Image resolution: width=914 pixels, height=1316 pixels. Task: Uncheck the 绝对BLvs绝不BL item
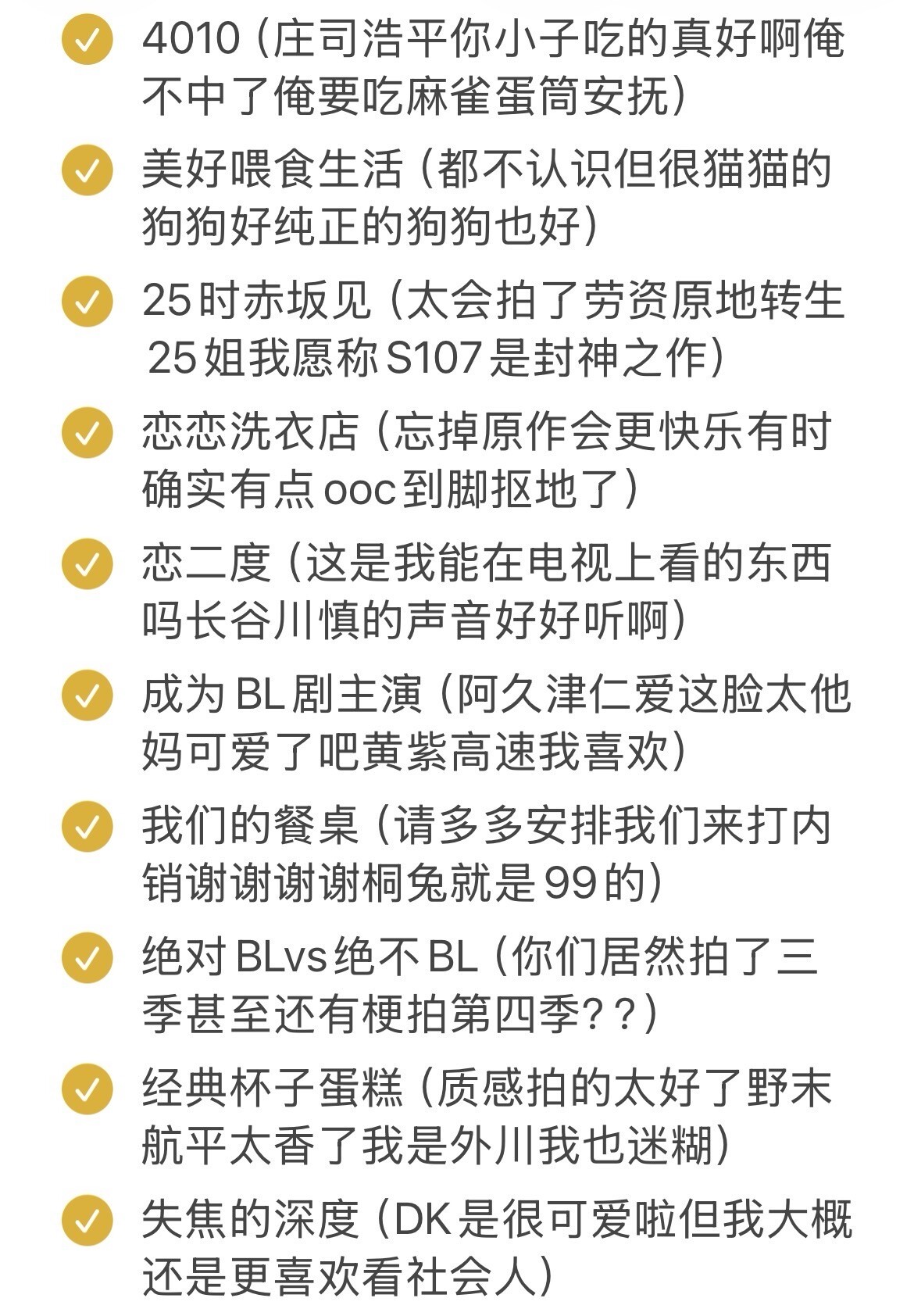click(87, 957)
